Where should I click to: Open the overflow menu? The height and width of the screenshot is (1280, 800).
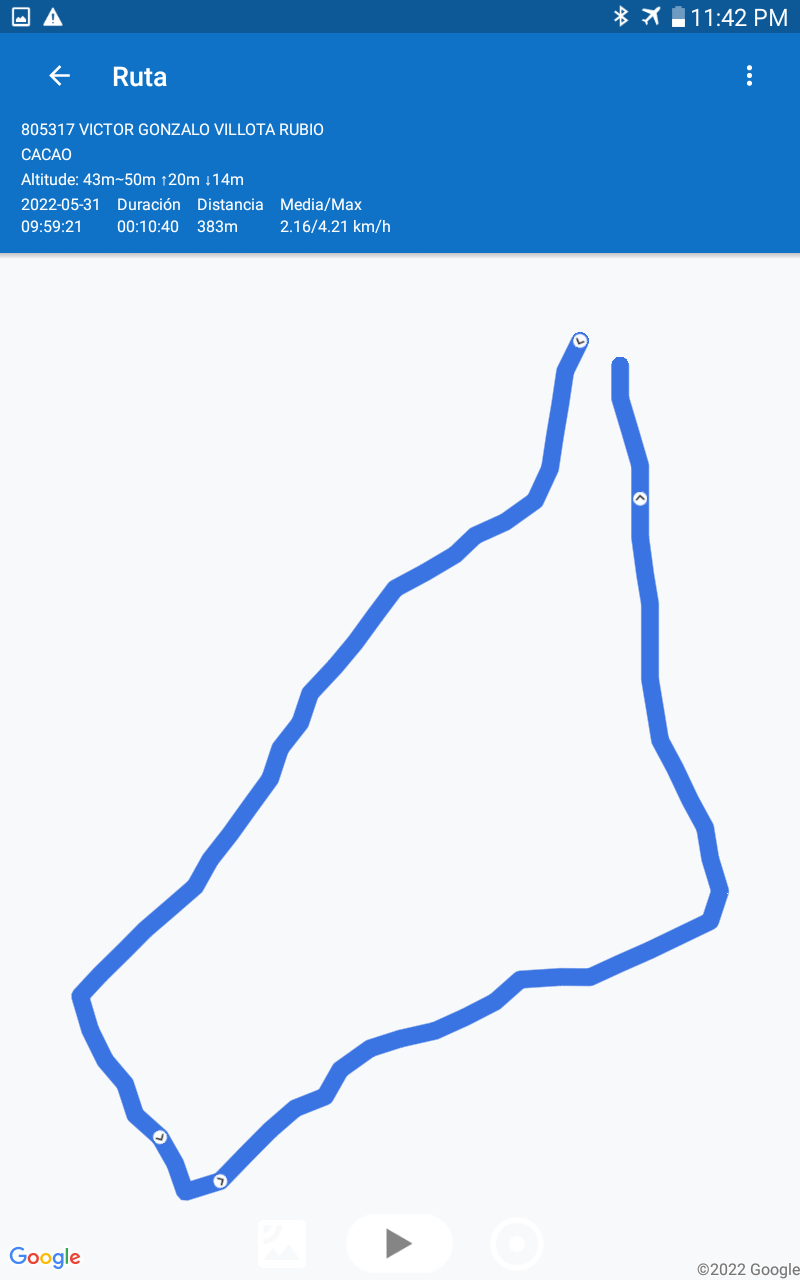pos(749,76)
